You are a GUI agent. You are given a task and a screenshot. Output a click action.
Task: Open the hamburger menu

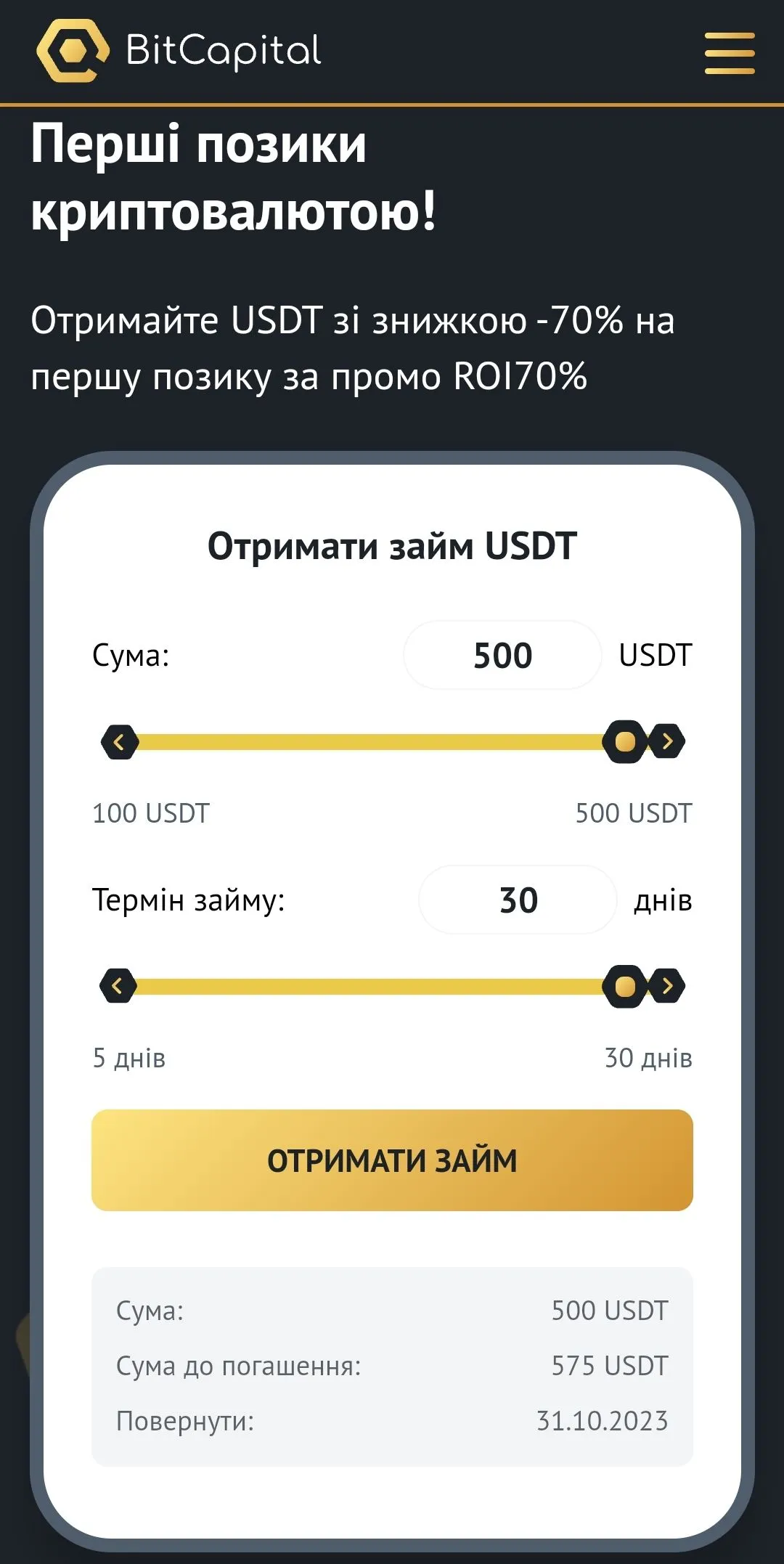pos(729,52)
